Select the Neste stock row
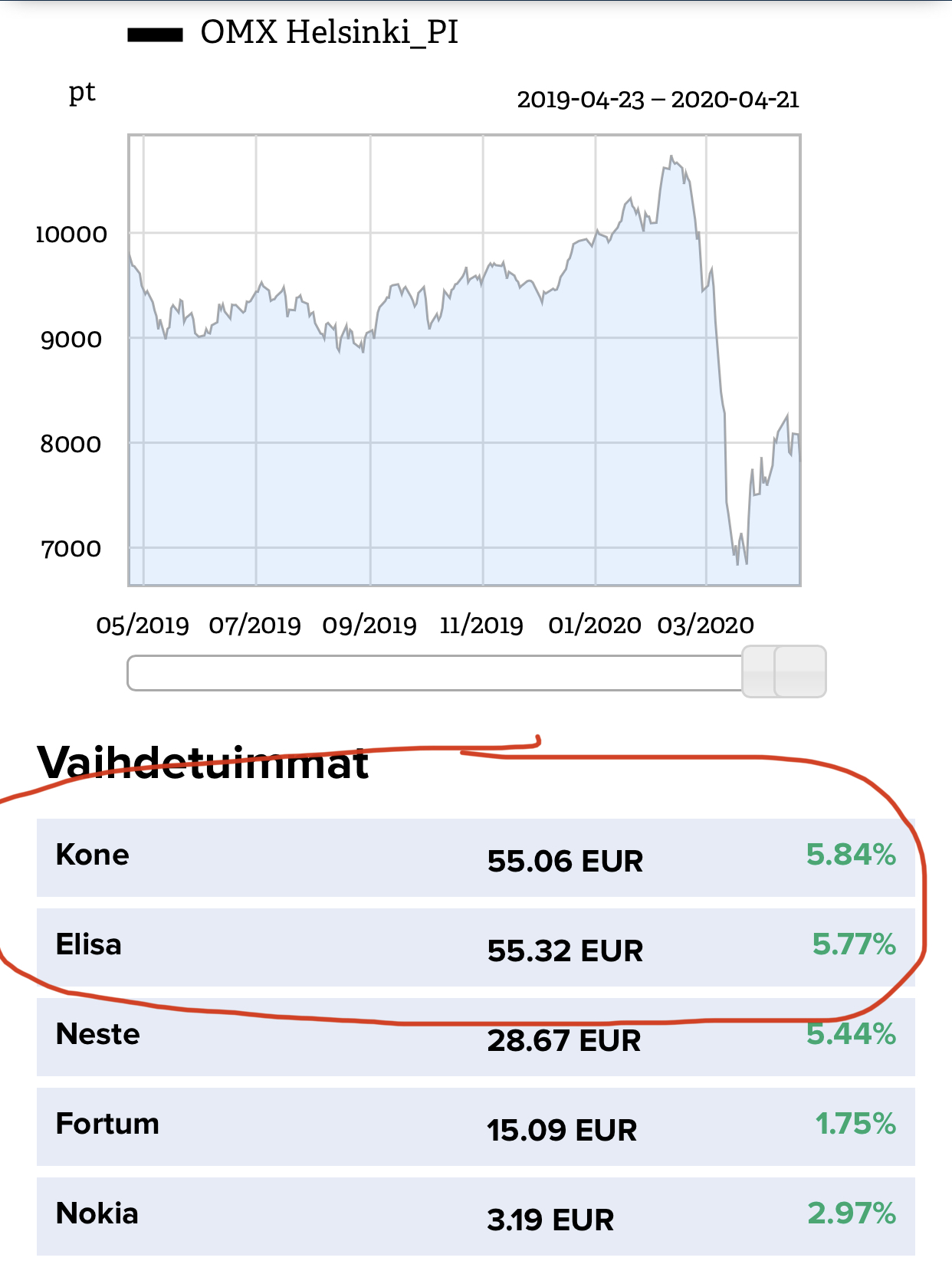The width and height of the screenshot is (952, 1274). point(475,1036)
